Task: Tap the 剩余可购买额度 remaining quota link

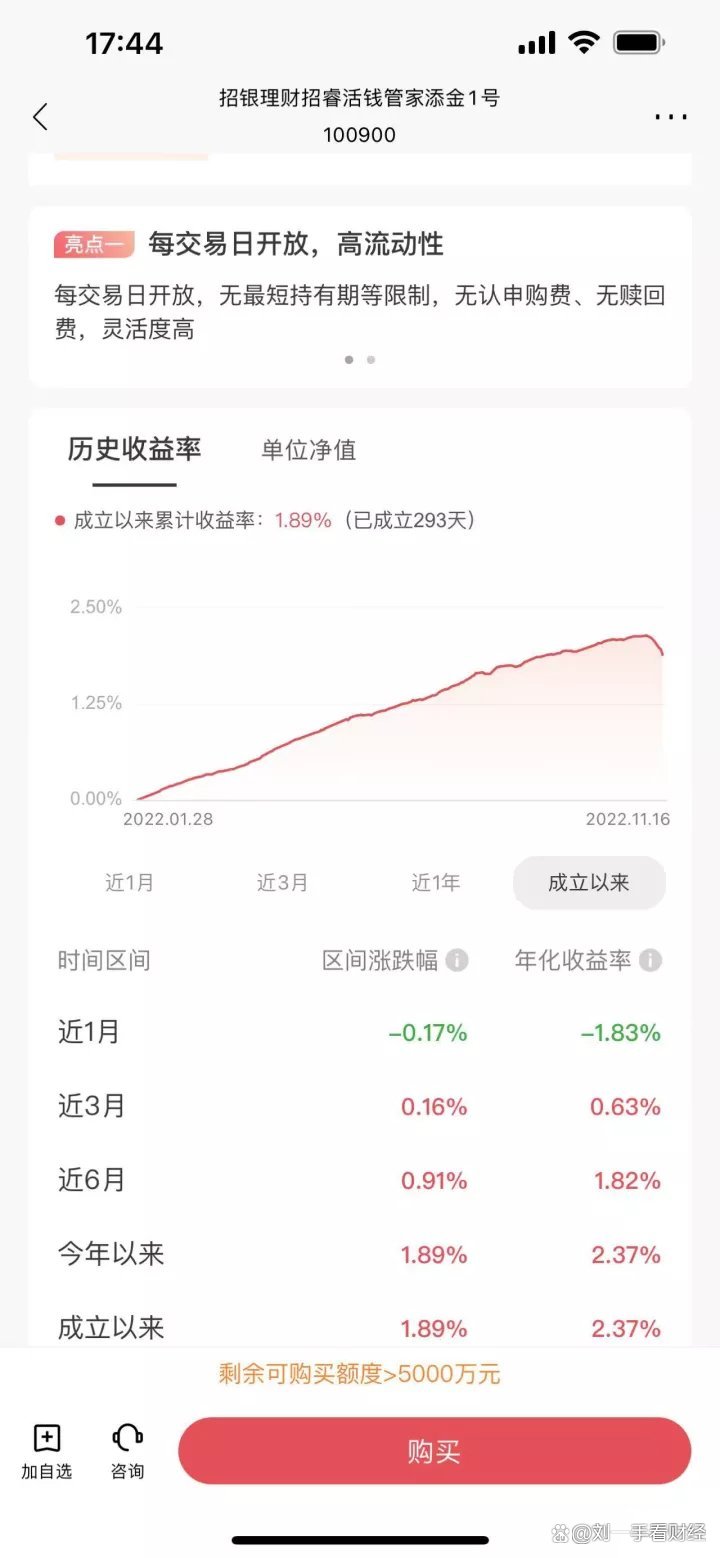Action: point(359,1374)
